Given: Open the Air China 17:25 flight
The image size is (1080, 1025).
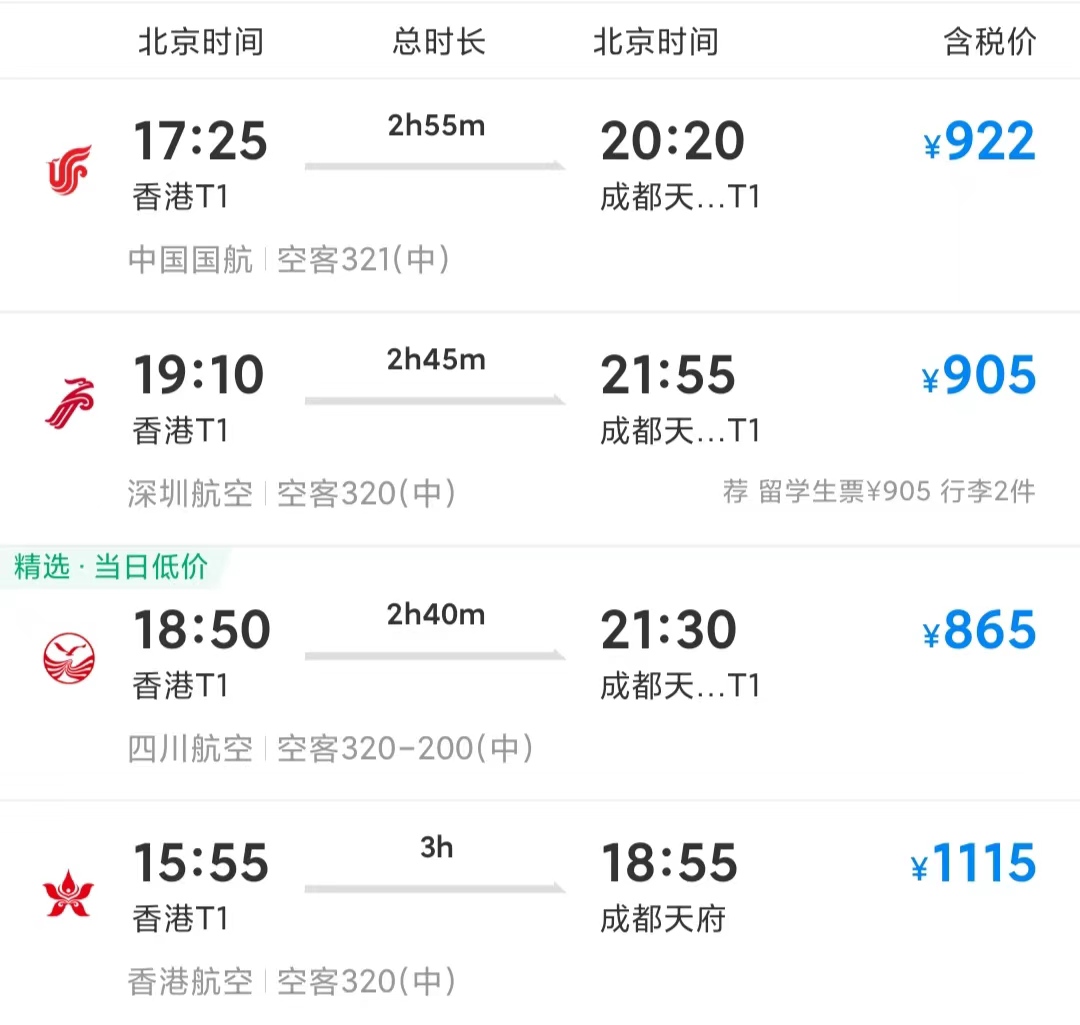Looking at the screenshot, I should 540,195.
